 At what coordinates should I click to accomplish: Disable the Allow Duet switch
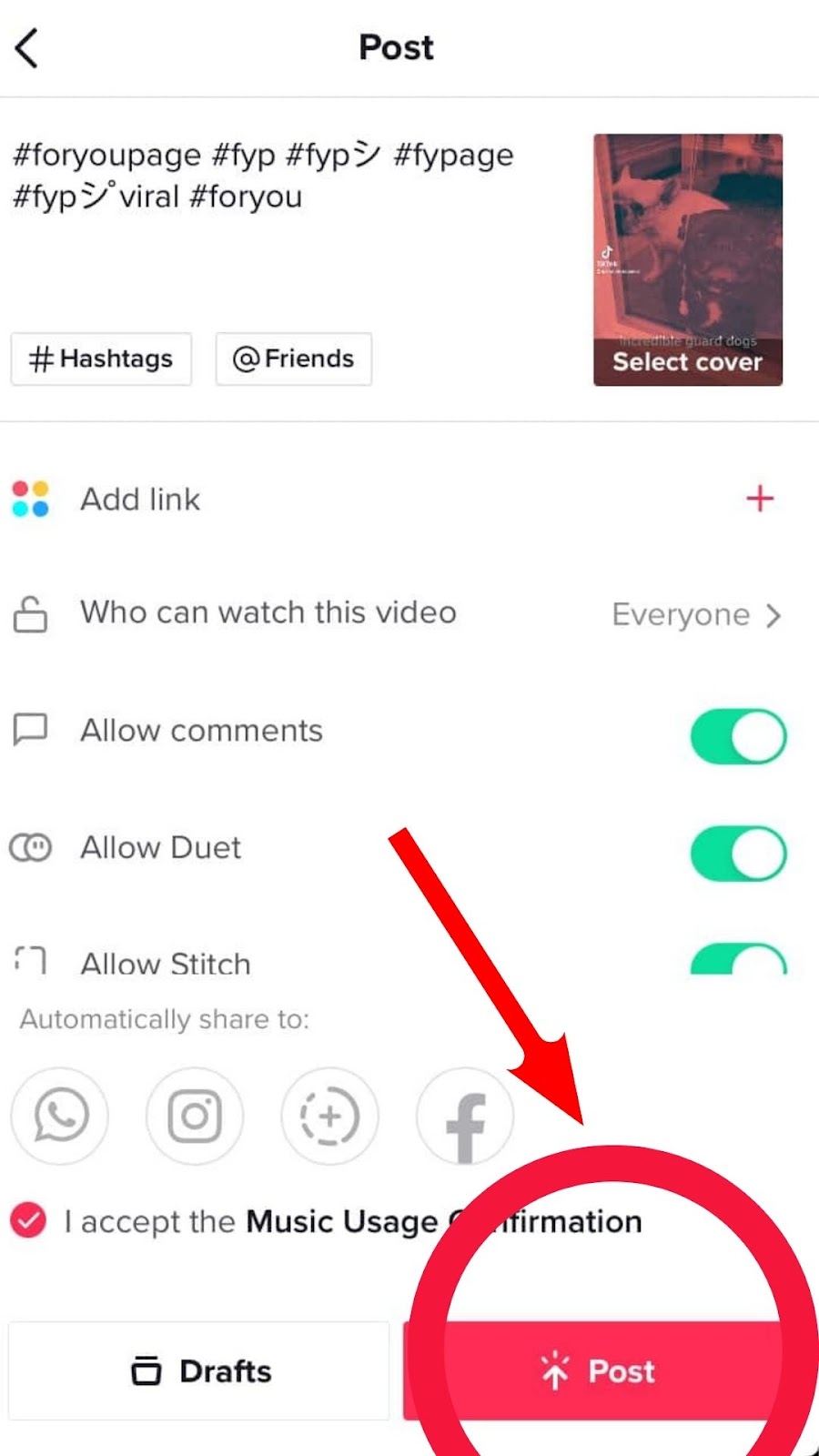pos(738,854)
